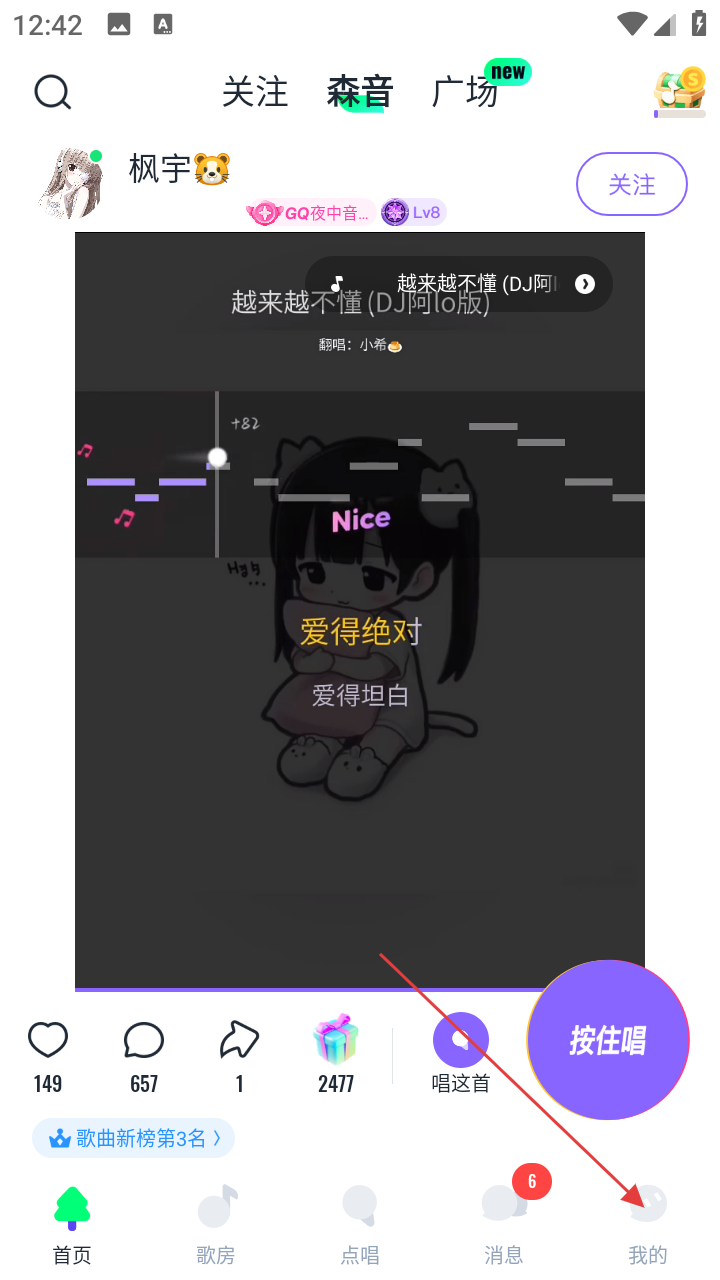Image resolution: width=720 pixels, height=1280 pixels.
Task: Go to the 歌房 tab
Action: tap(216, 1222)
